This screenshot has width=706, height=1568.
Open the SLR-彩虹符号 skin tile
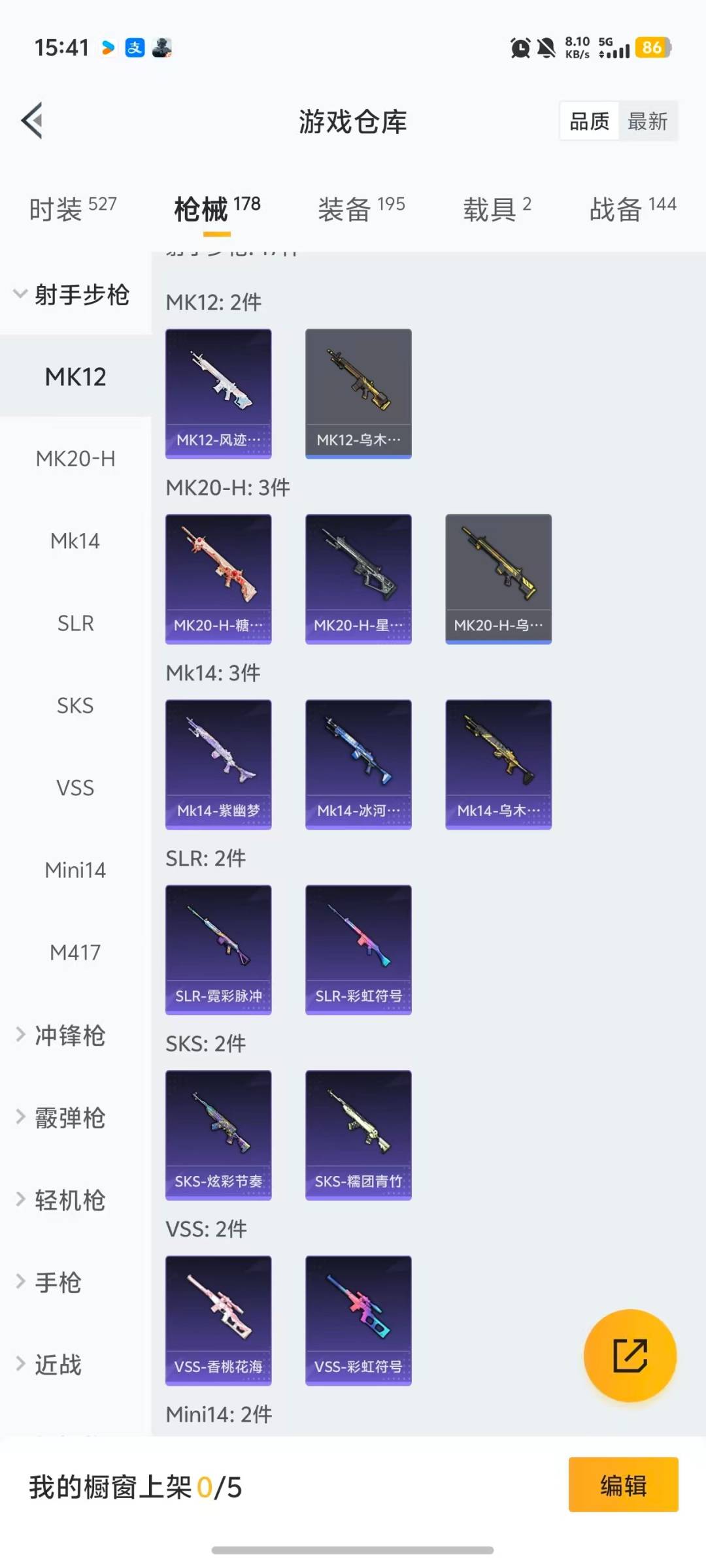tap(358, 950)
